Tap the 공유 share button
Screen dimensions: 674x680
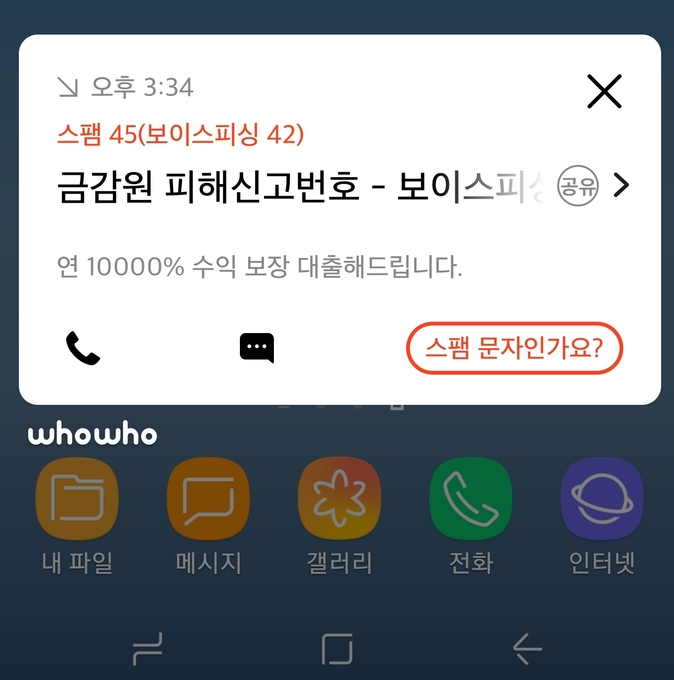tap(577, 186)
